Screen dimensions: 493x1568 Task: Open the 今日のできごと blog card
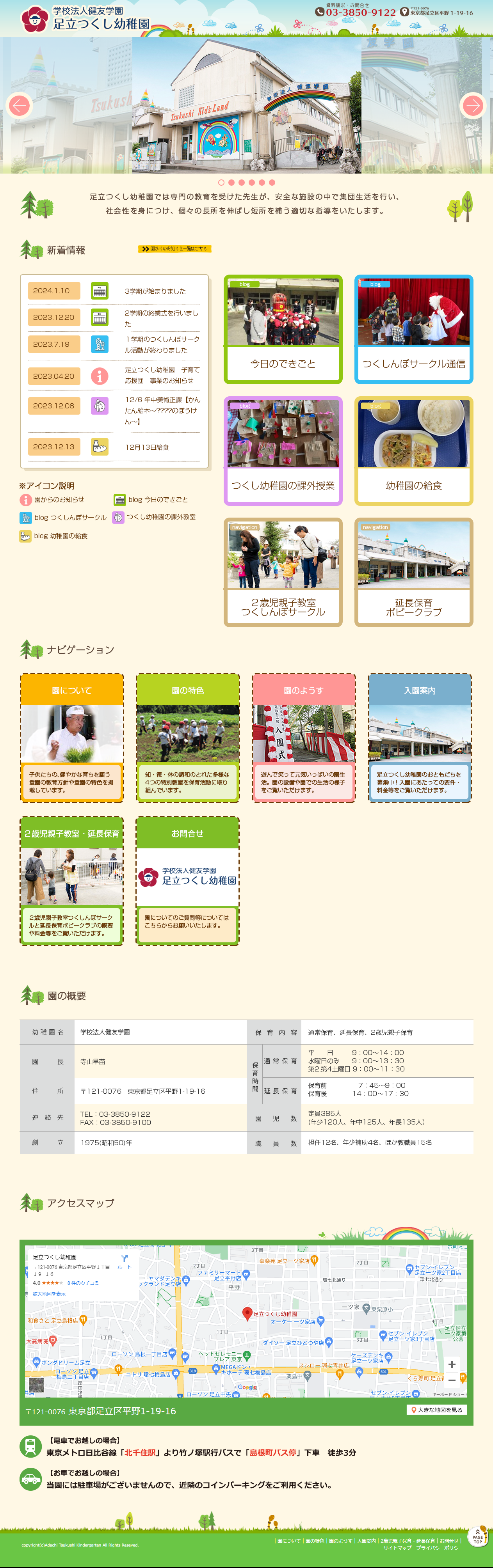(x=283, y=329)
